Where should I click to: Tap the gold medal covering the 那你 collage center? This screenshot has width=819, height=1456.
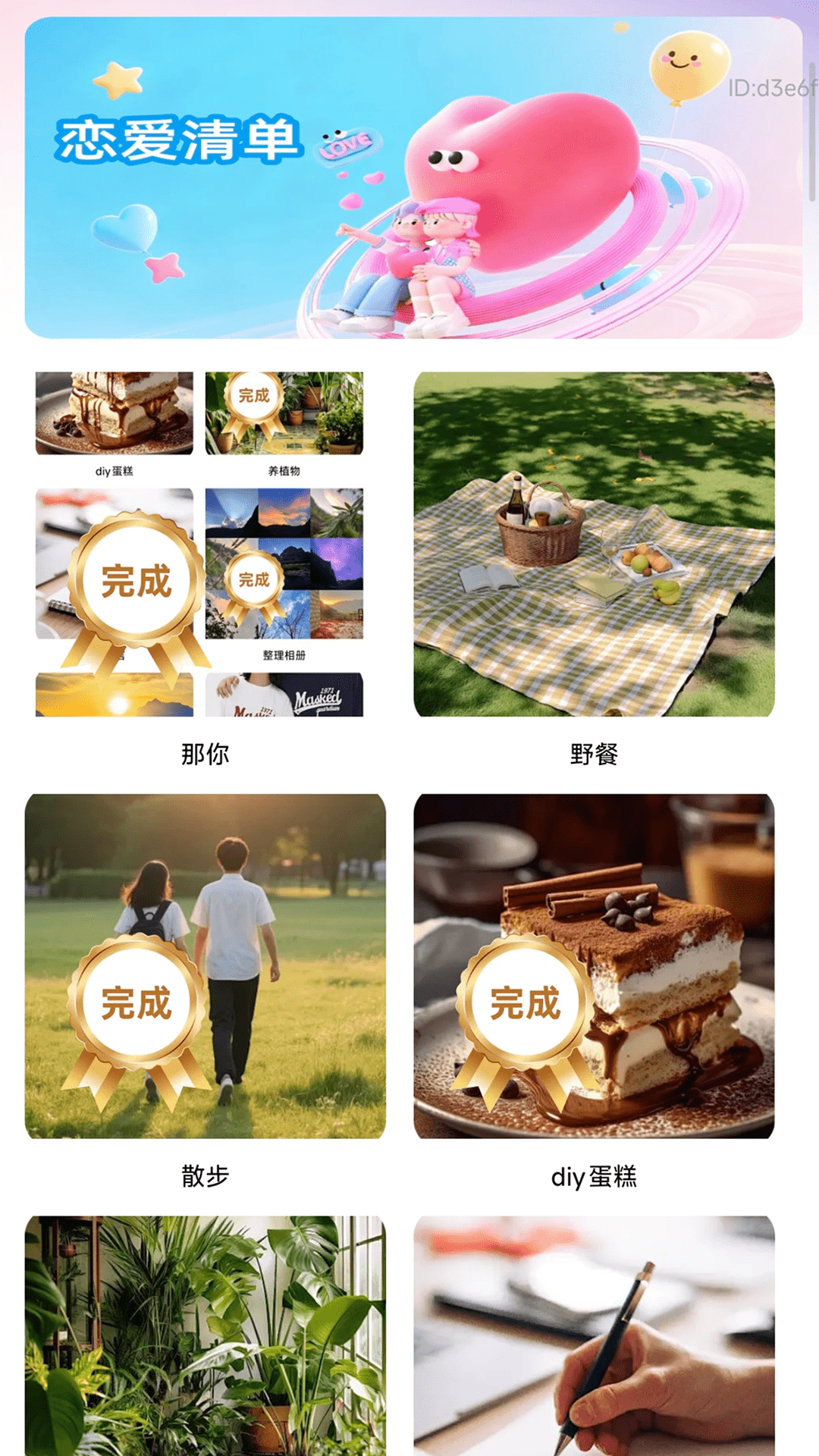135,580
